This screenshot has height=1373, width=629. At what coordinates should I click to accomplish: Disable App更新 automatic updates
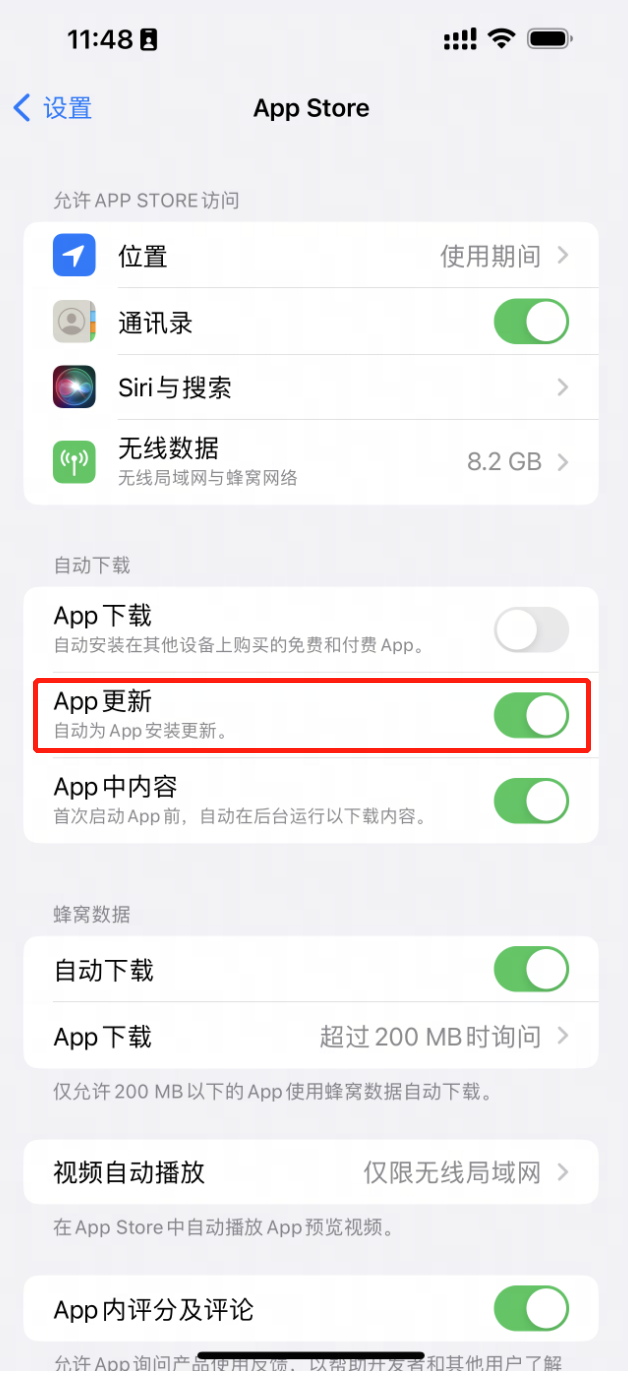point(531,715)
